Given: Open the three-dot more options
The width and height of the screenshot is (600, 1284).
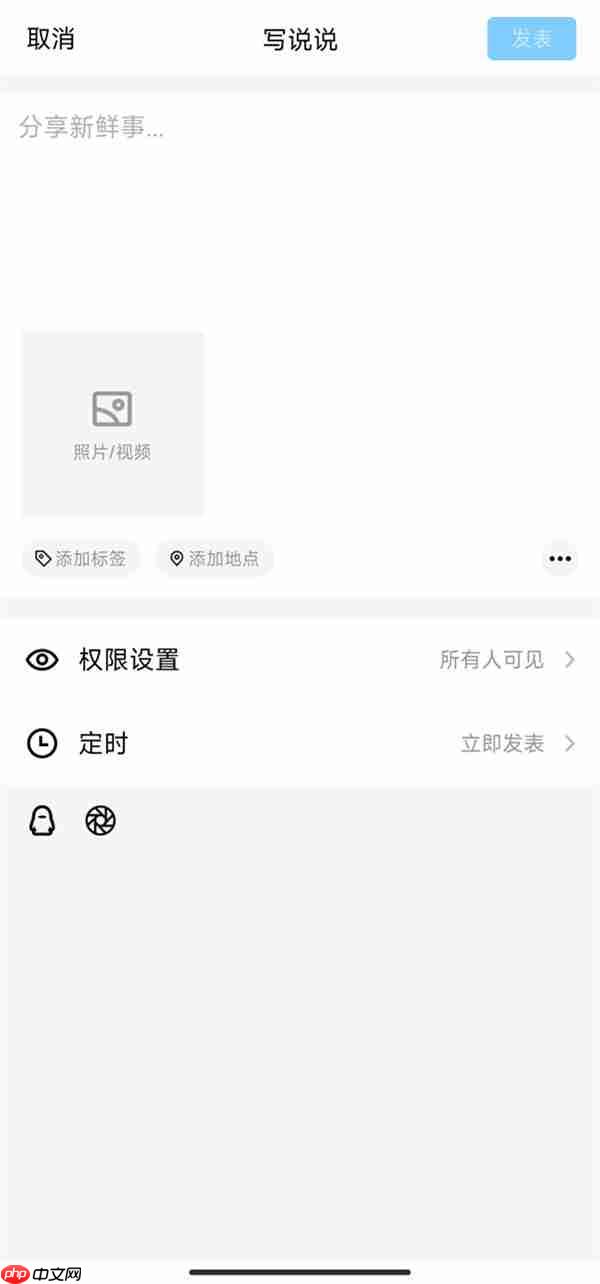Looking at the screenshot, I should (560, 558).
